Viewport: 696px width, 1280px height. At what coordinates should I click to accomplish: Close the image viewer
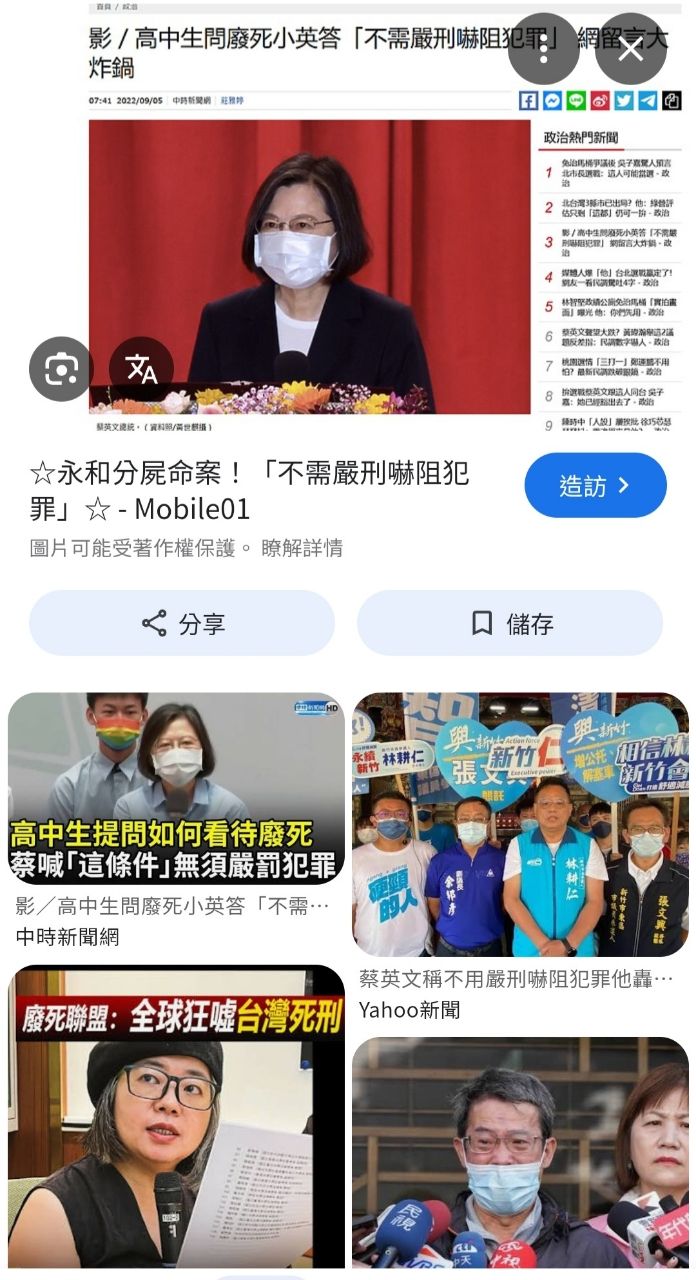point(631,48)
